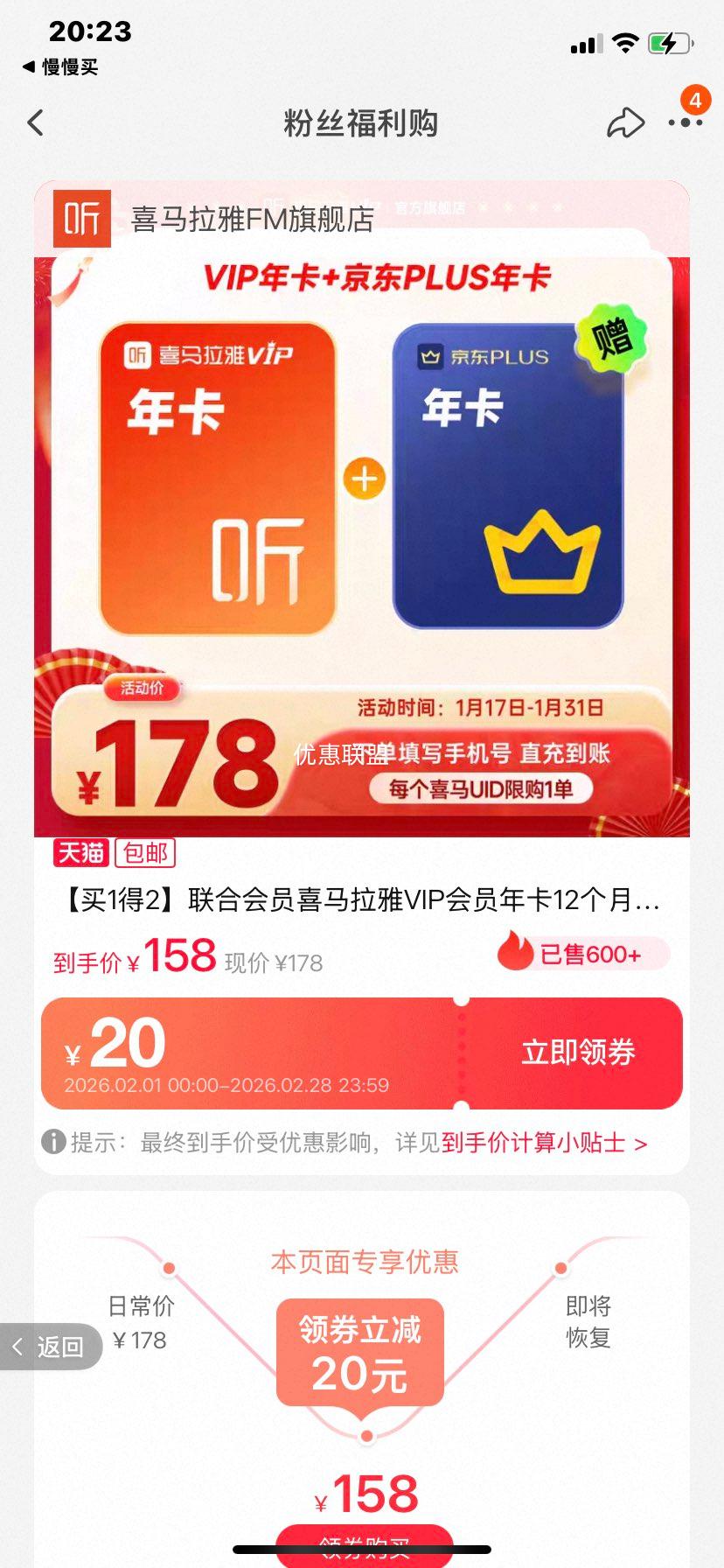This screenshot has height=1568, width=724.
Task: Tap the 包邮 free shipping badge
Action: coord(145,853)
